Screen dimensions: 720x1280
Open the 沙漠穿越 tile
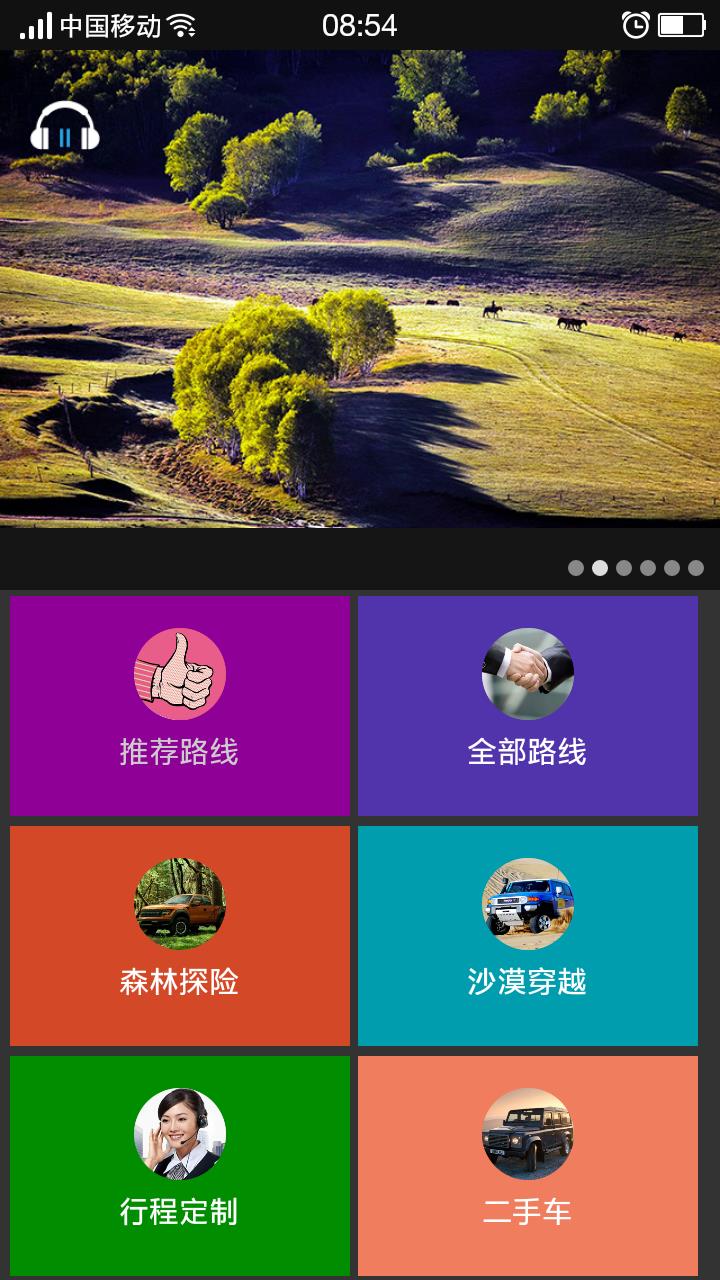pos(528,936)
